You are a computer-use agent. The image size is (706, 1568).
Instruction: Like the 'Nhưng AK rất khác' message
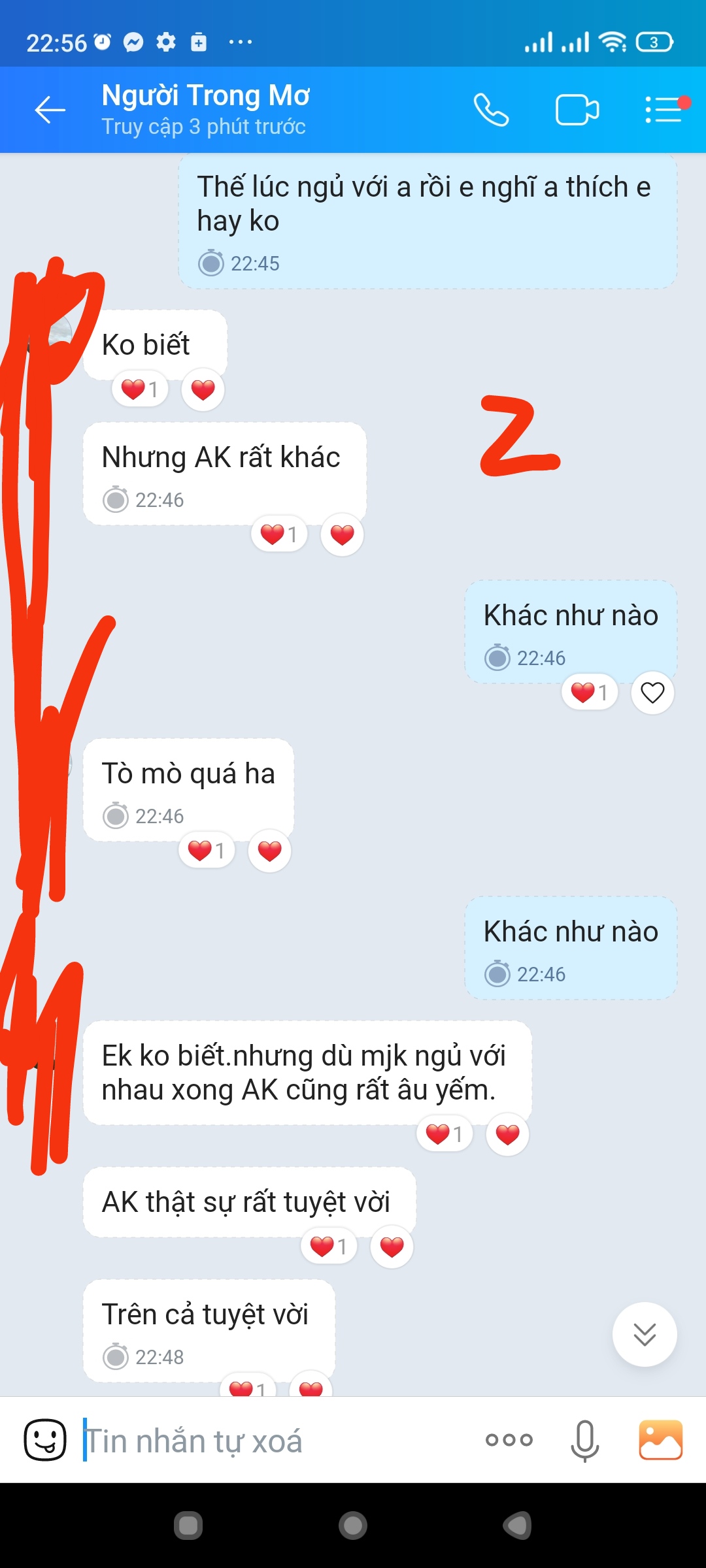click(342, 534)
